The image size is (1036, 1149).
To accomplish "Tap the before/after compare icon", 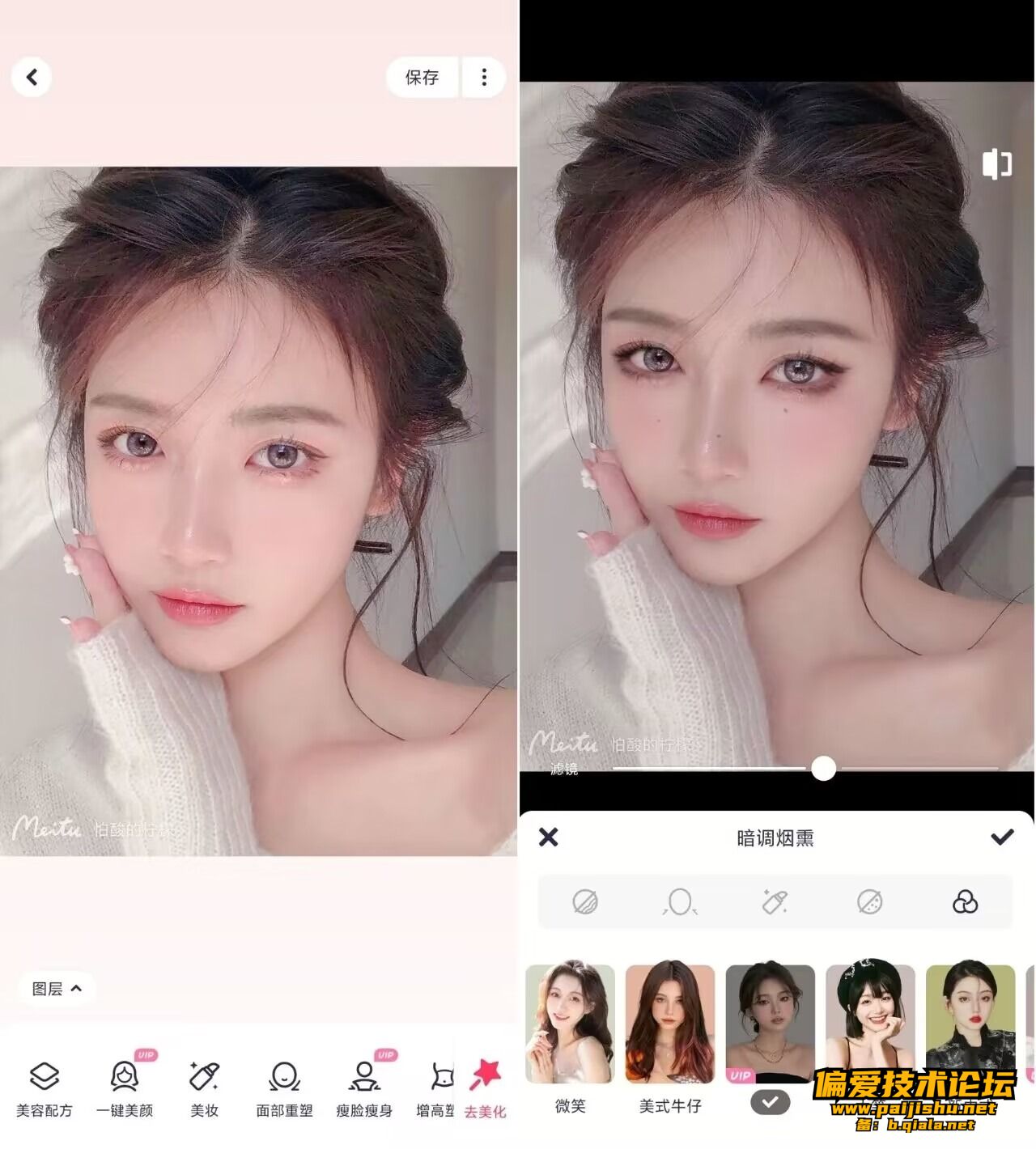I will click(x=997, y=164).
